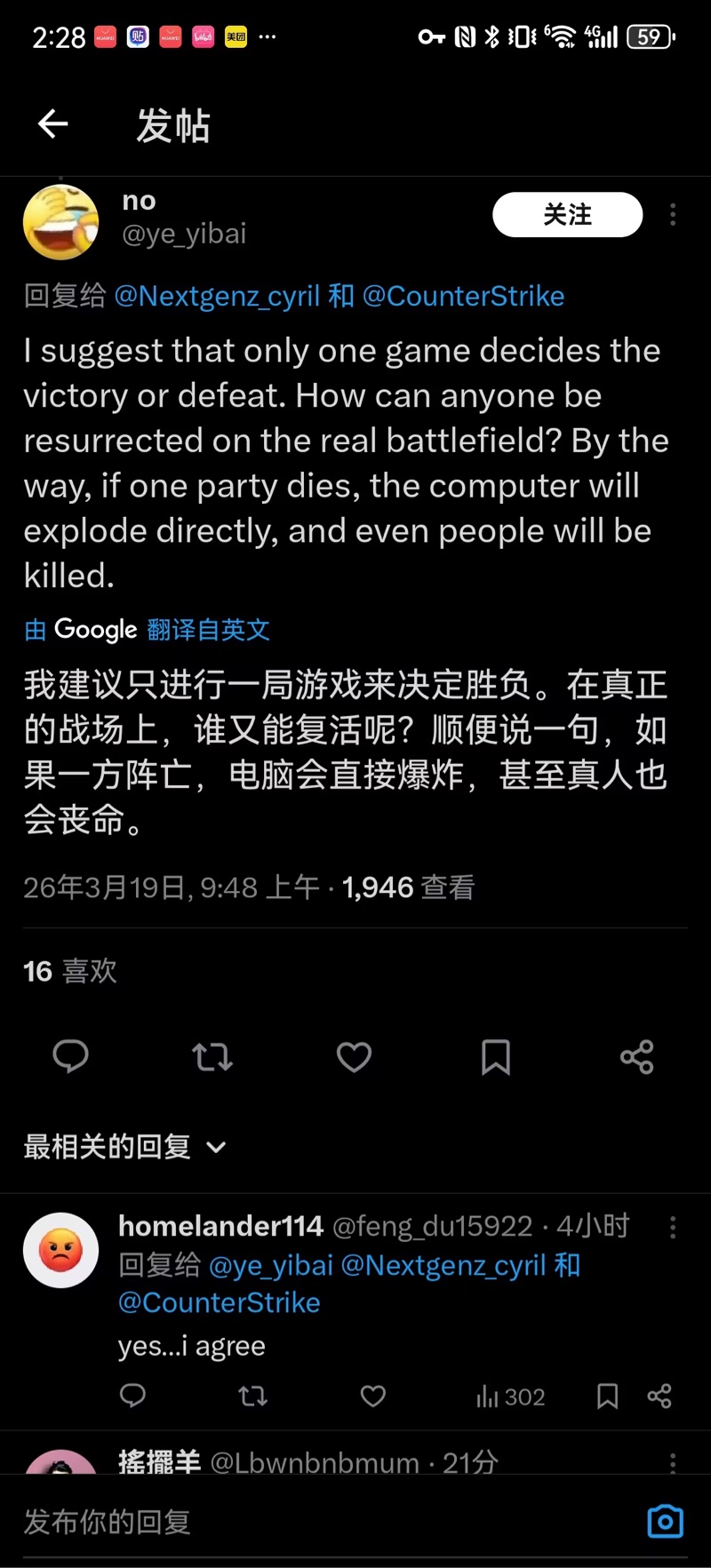
Task: Repost homelander114's reply
Action: [x=252, y=1397]
